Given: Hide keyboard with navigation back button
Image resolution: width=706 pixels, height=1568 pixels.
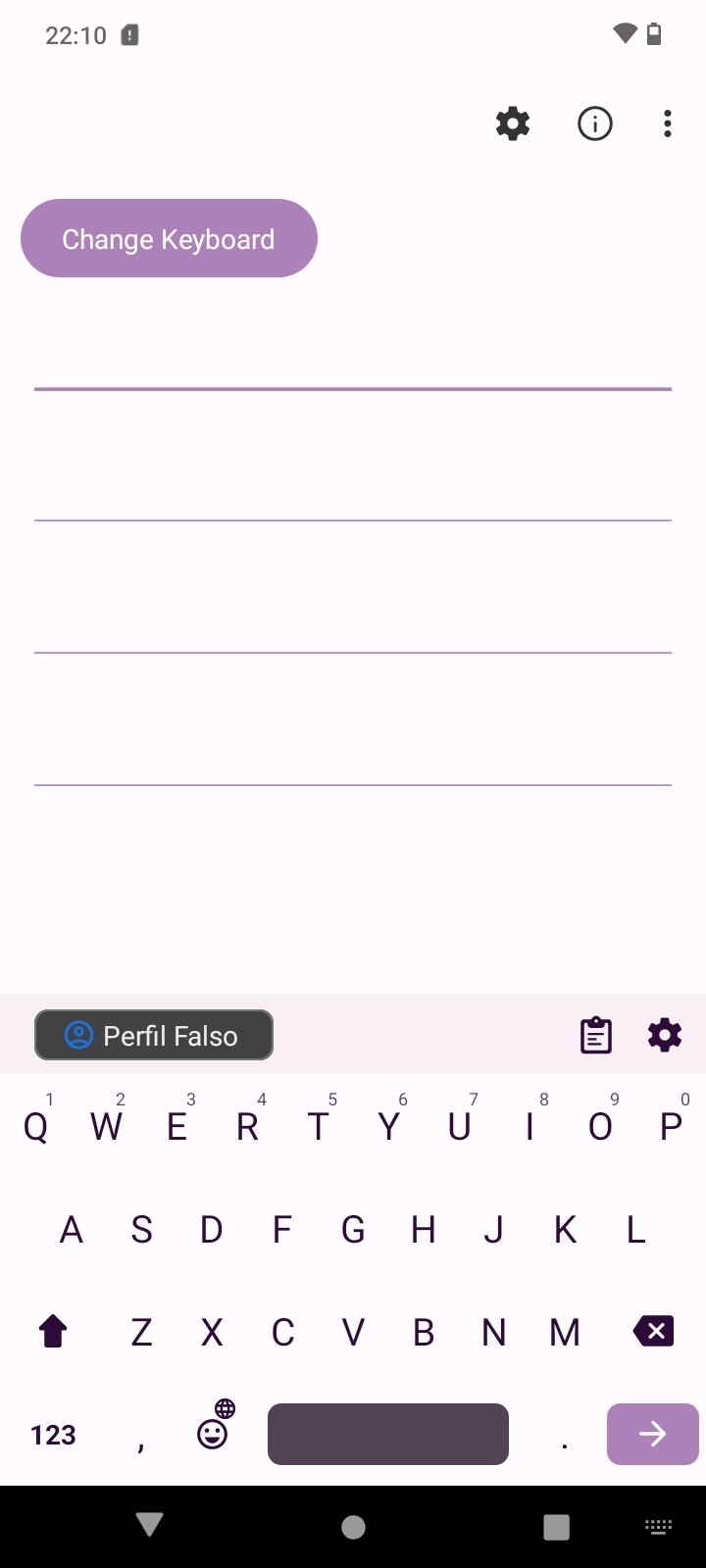Looking at the screenshot, I should click(x=149, y=1526).
